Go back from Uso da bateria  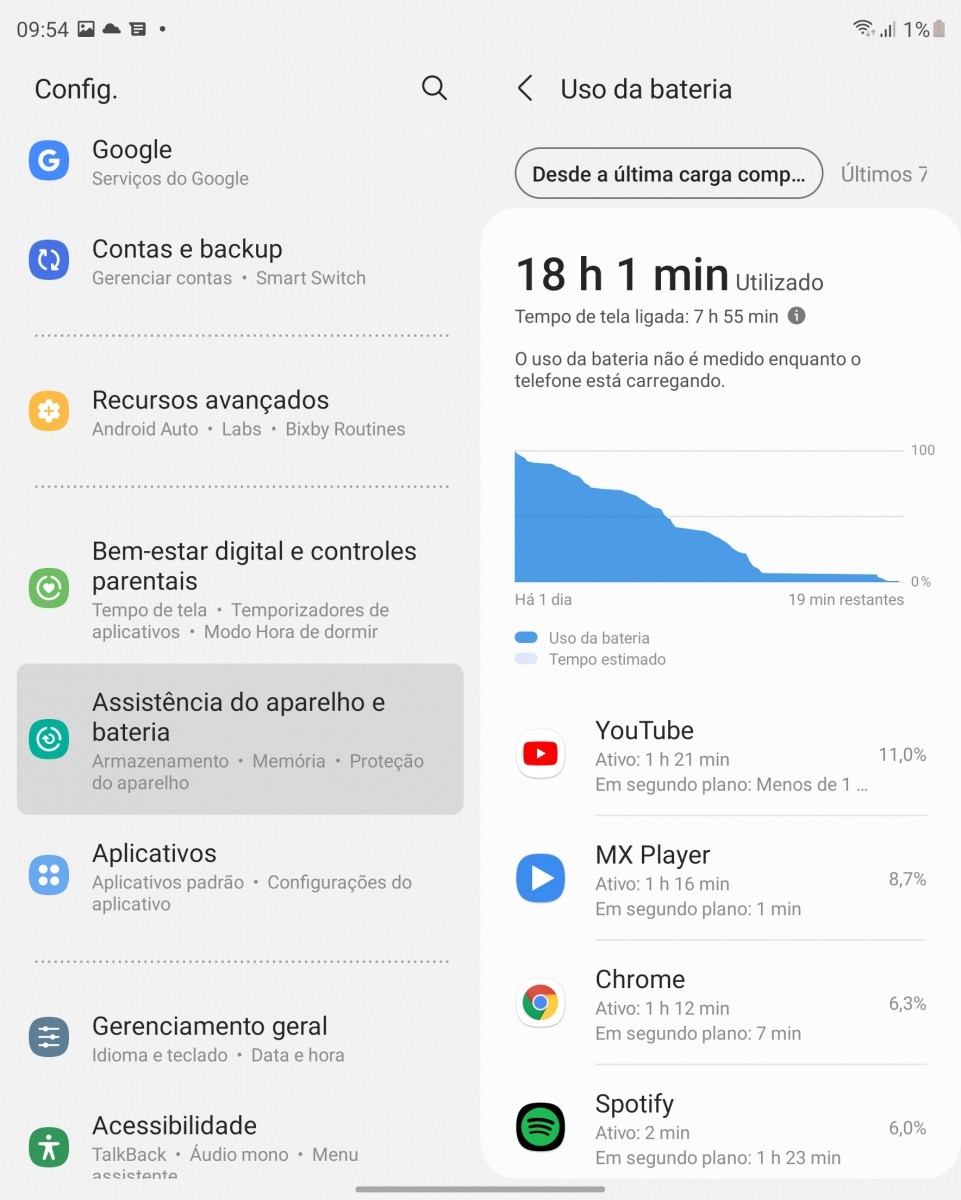click(525, 88)
